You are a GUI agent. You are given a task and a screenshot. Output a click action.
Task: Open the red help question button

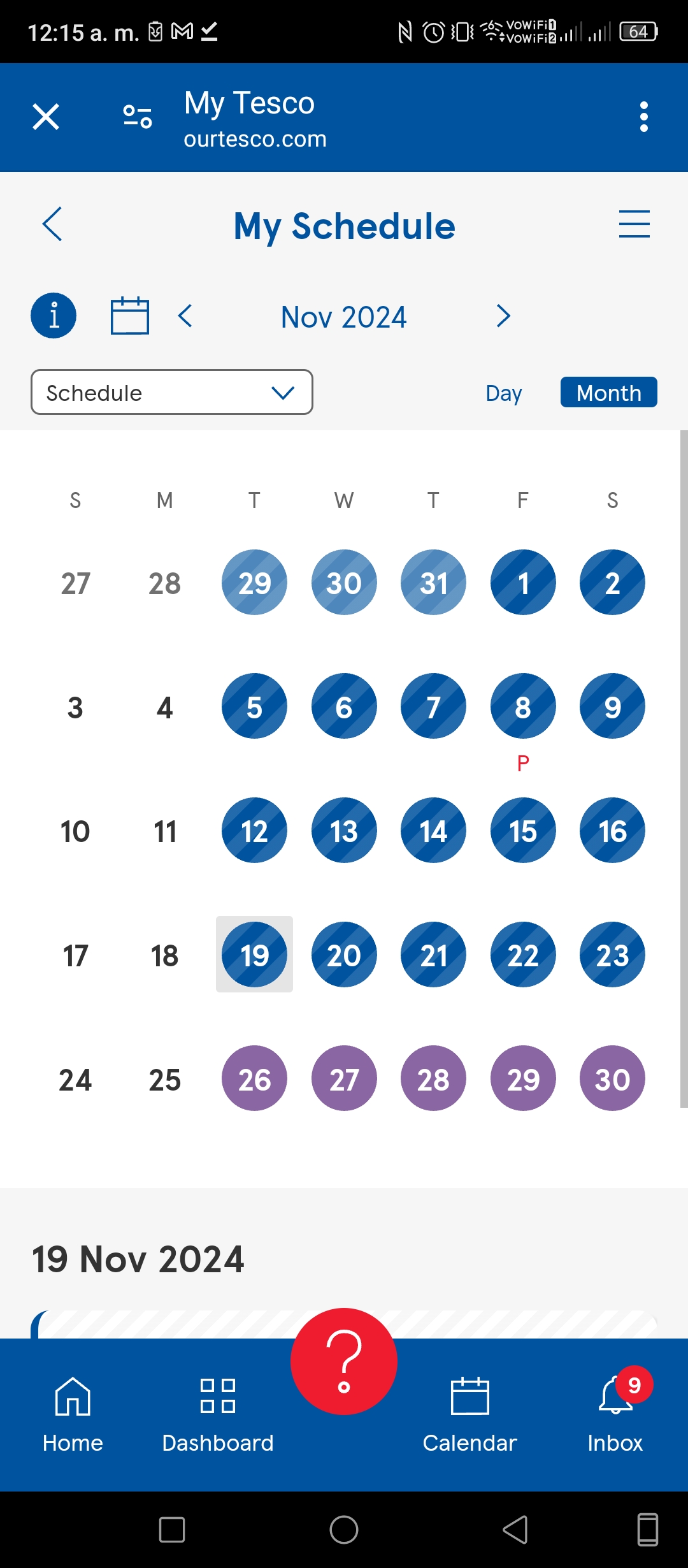344,1361
